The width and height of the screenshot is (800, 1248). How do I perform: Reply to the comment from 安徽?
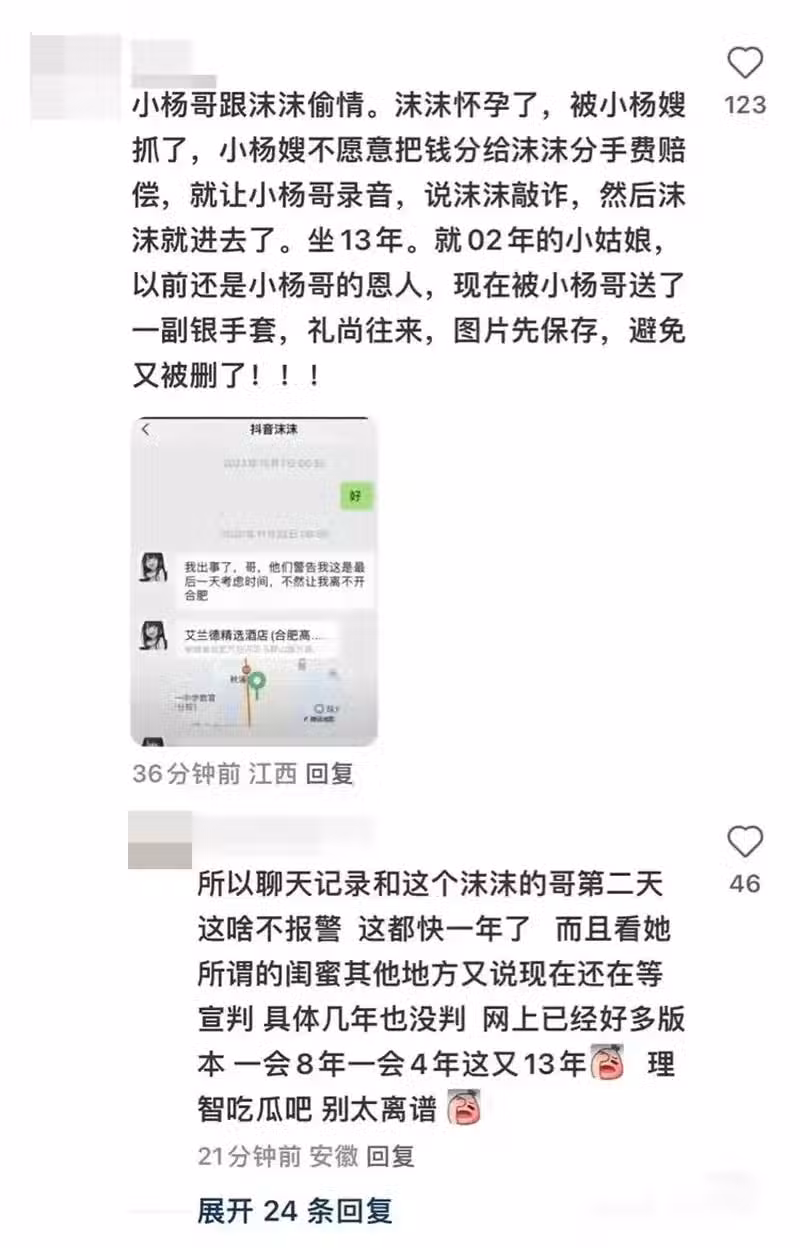(x=389, y=1157)
